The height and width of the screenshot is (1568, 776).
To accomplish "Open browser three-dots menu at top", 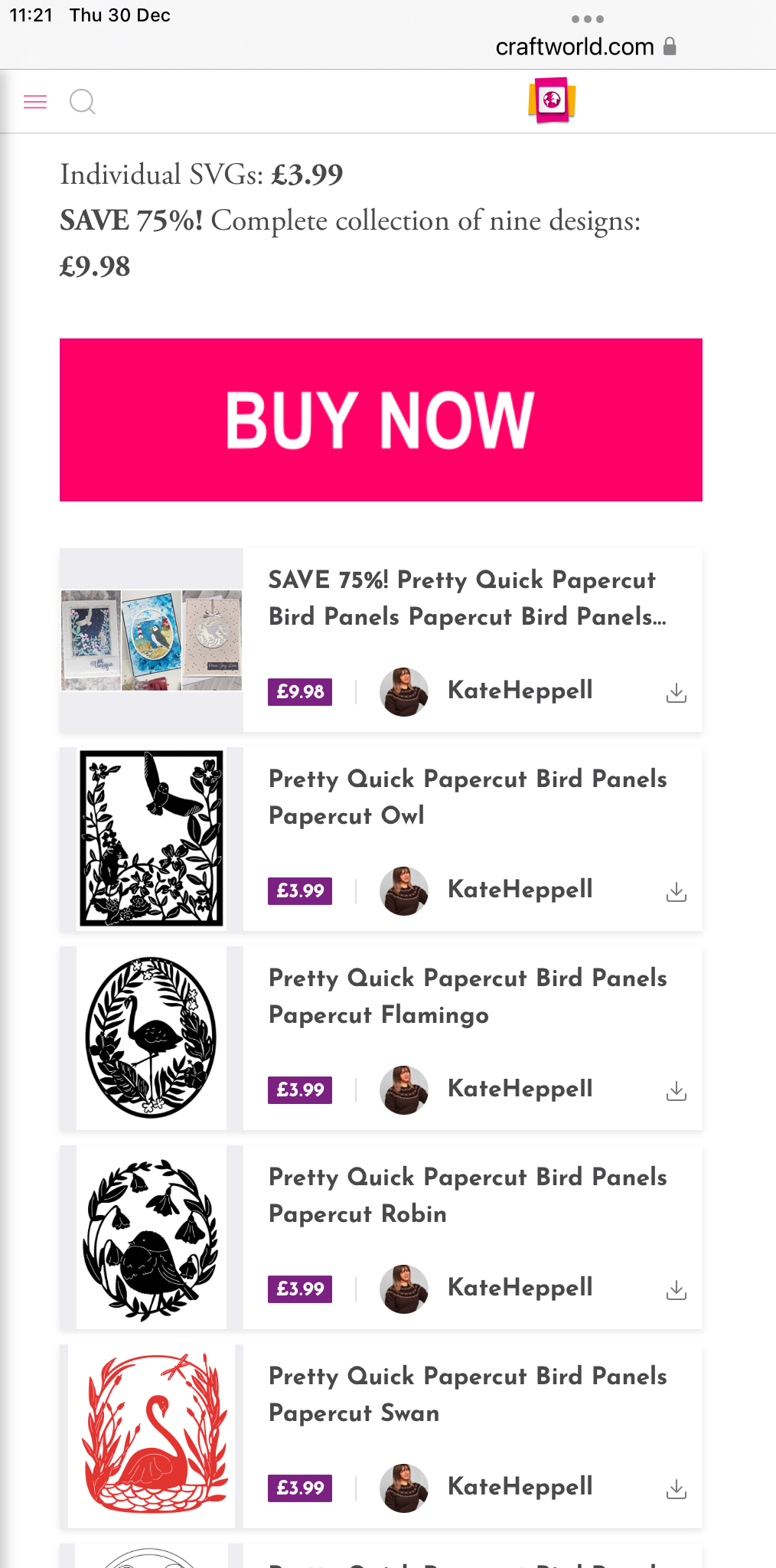I will point(587,18).
